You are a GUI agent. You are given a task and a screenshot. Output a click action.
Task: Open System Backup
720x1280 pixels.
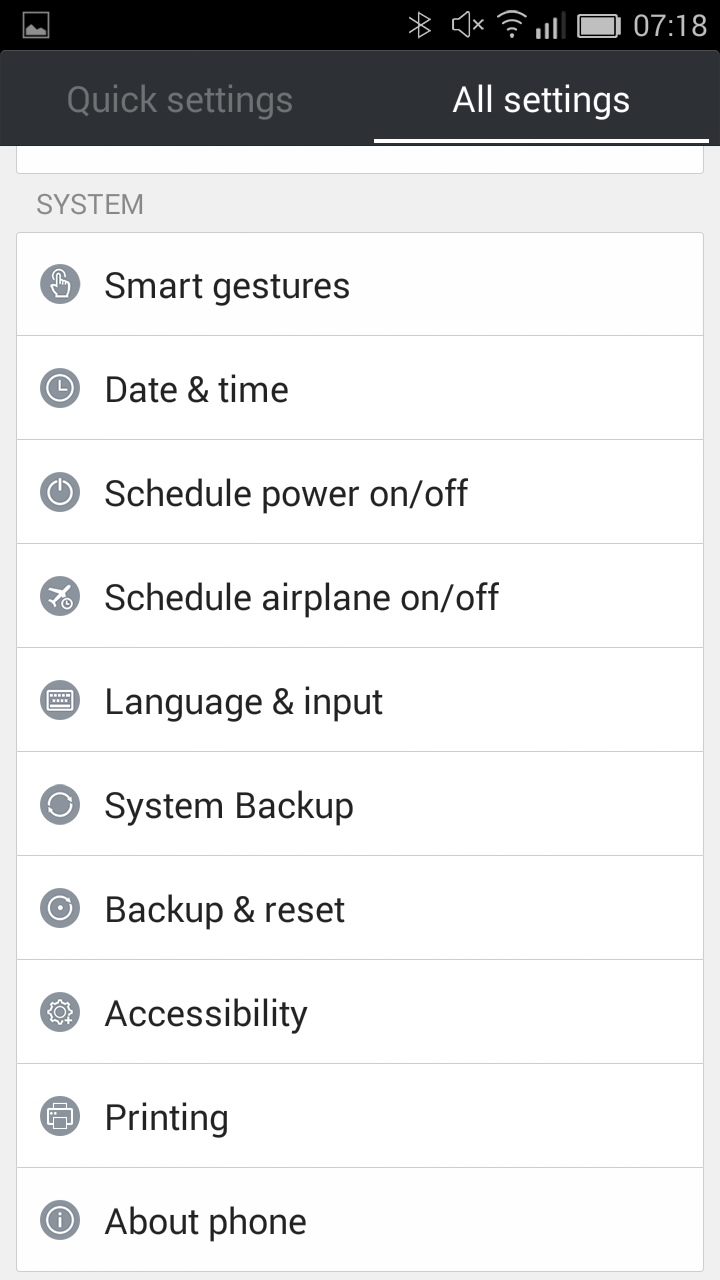coord(360,804)
